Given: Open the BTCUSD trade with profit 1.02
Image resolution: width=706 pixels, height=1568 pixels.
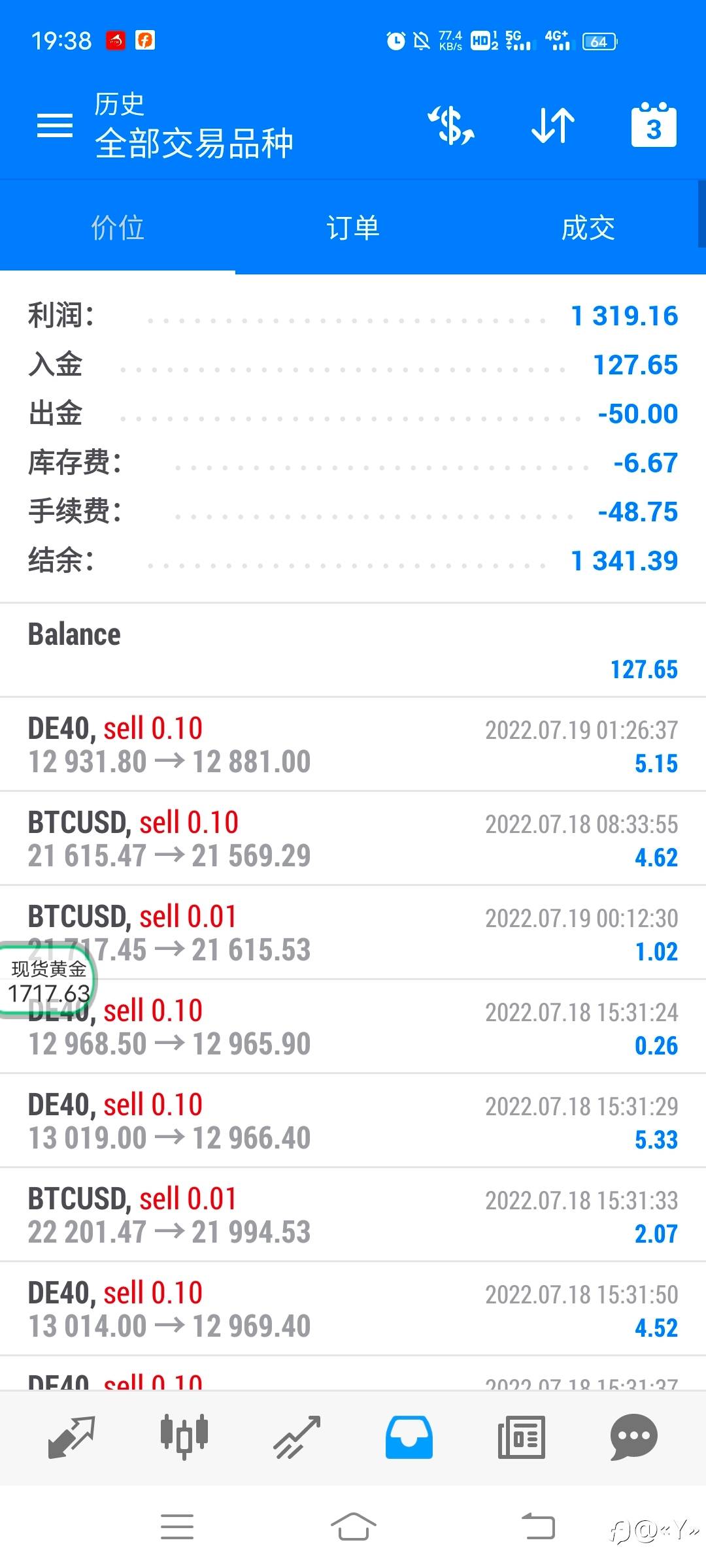Looking at the screenshot, I should coord(353,933).
